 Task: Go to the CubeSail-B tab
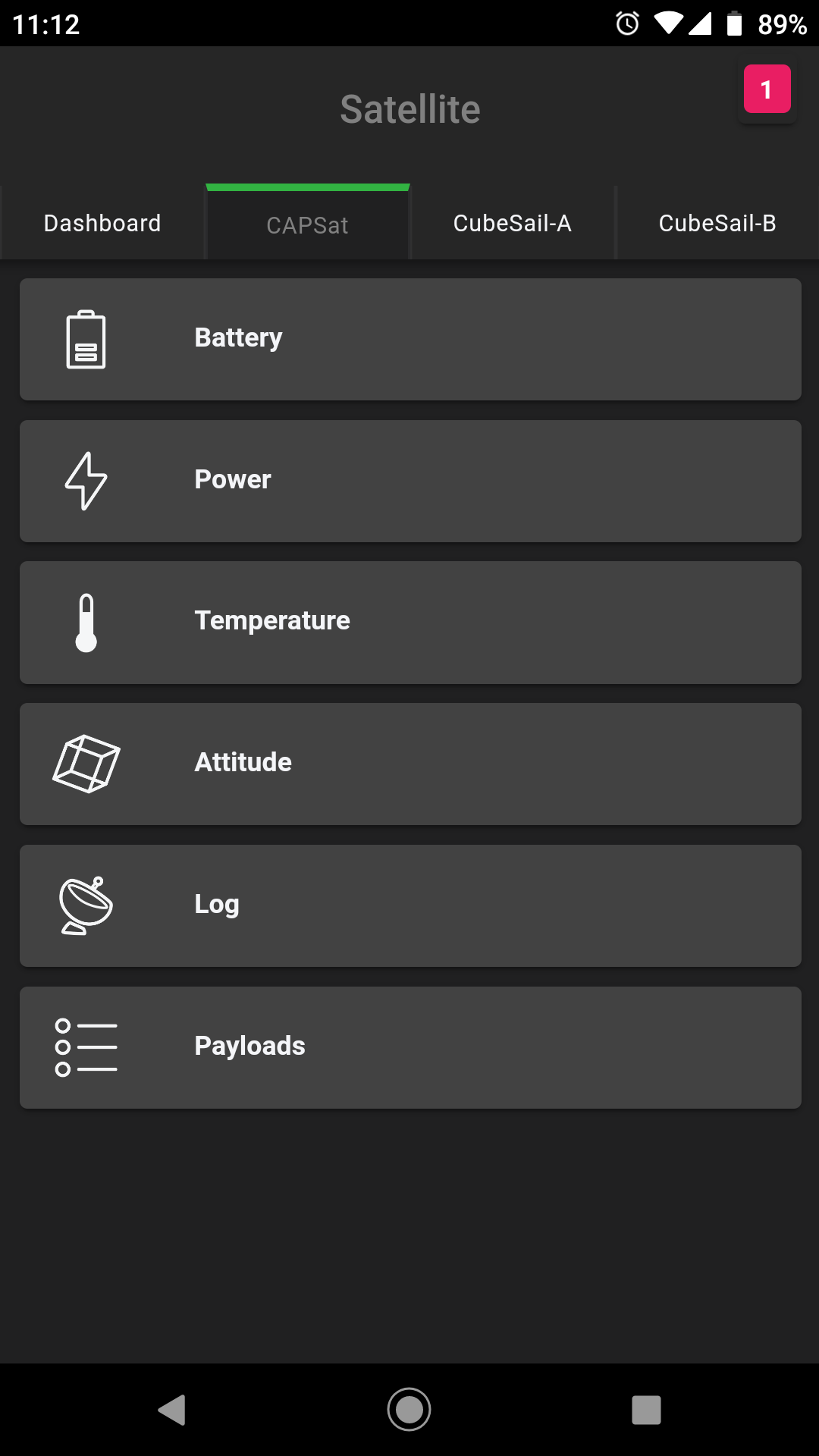717,223
